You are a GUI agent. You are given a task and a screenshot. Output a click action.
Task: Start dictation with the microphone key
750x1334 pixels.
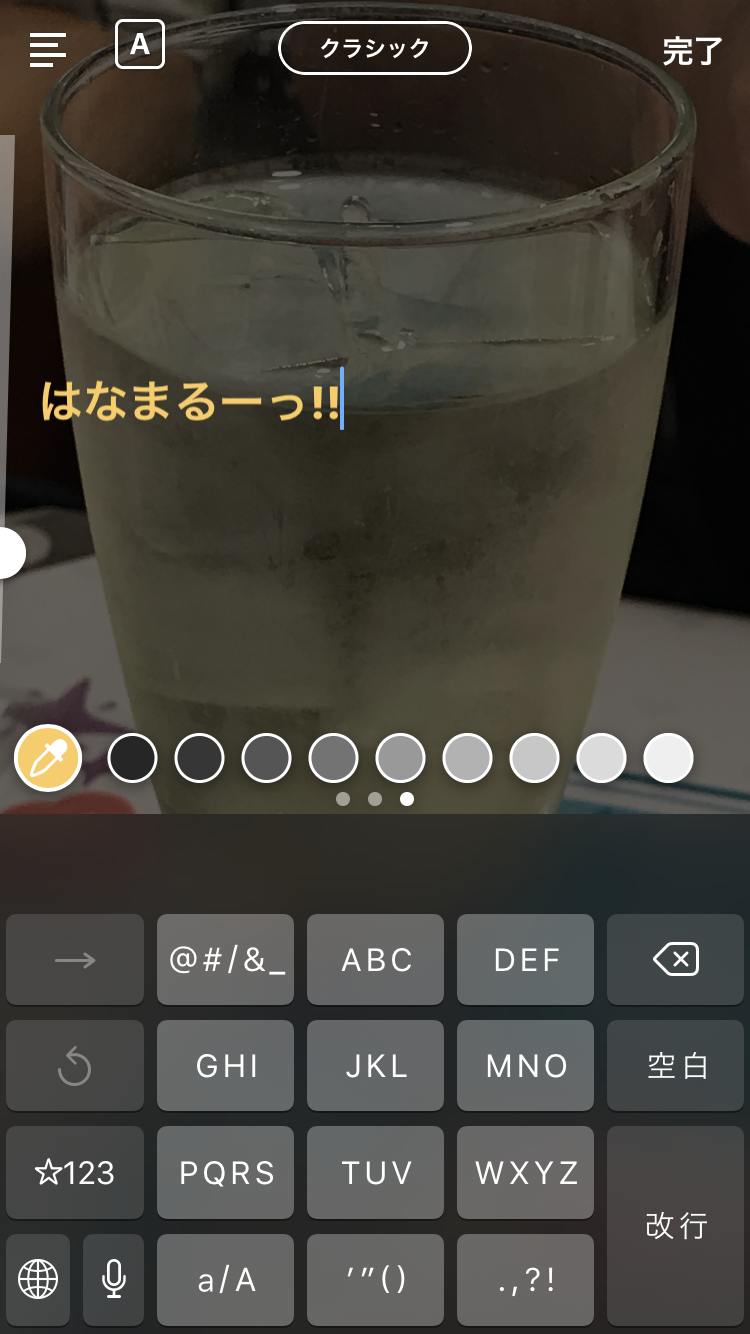coord(114,1279)
